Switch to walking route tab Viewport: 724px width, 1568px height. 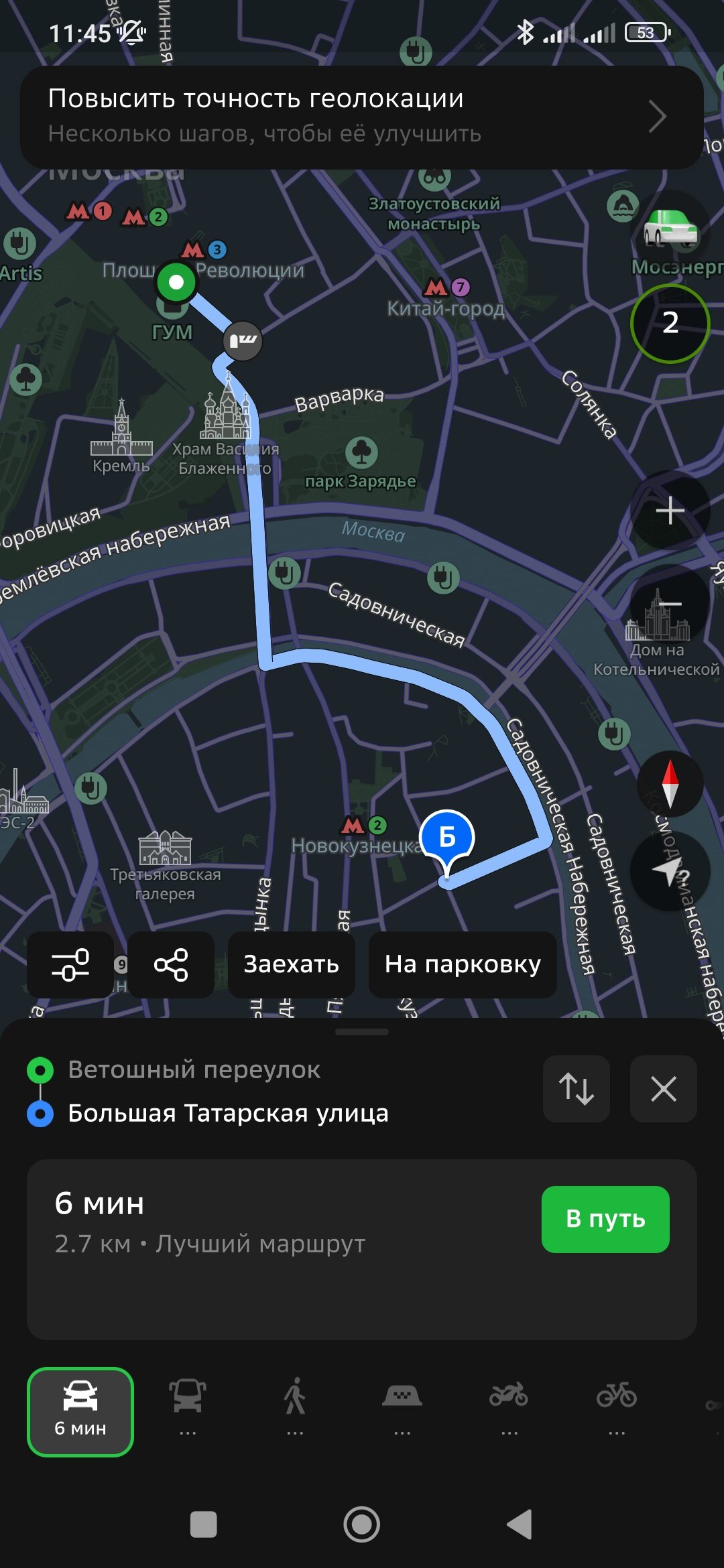295,1406
